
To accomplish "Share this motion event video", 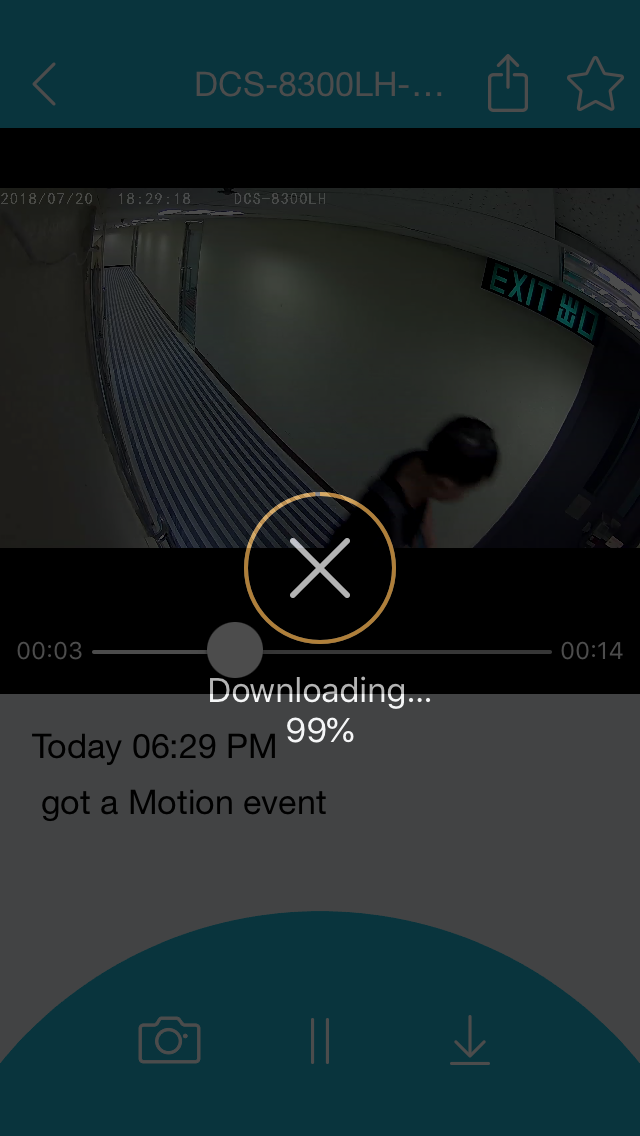I will click(507, 83).
